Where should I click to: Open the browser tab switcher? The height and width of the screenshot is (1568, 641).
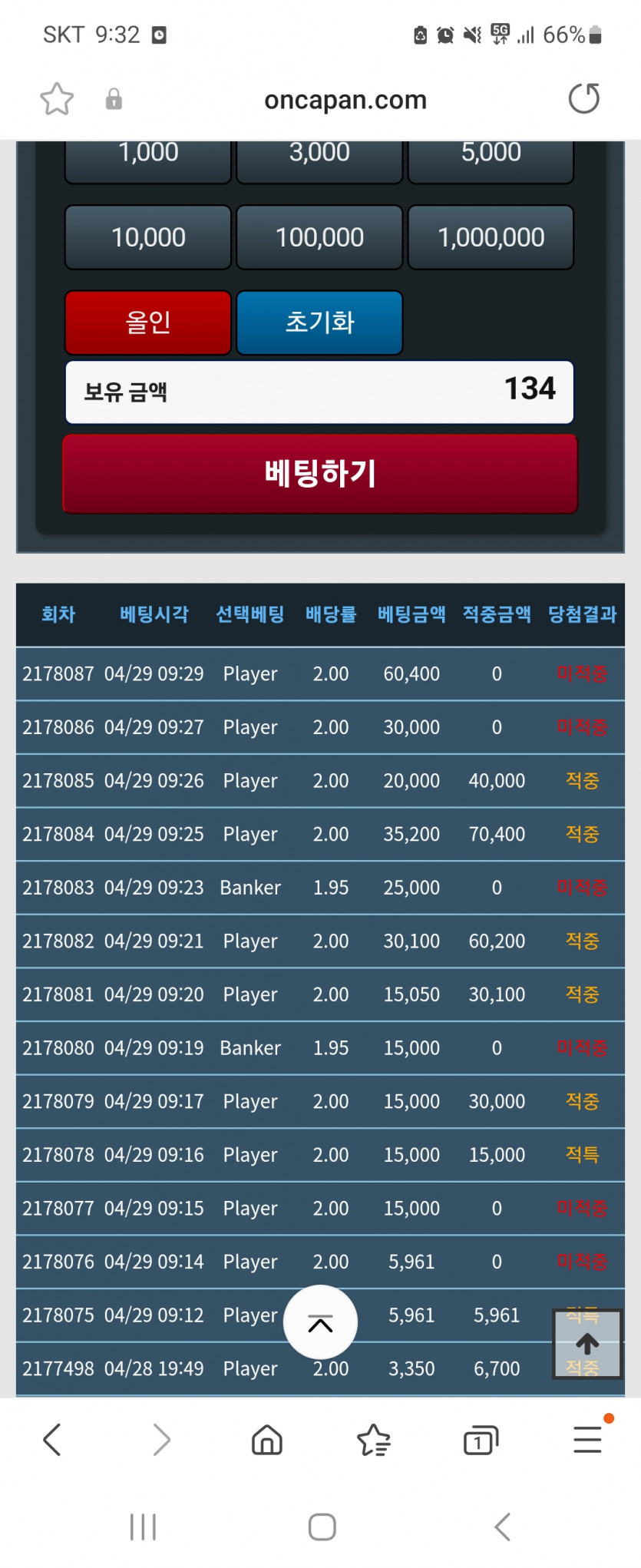[481, 1440]
